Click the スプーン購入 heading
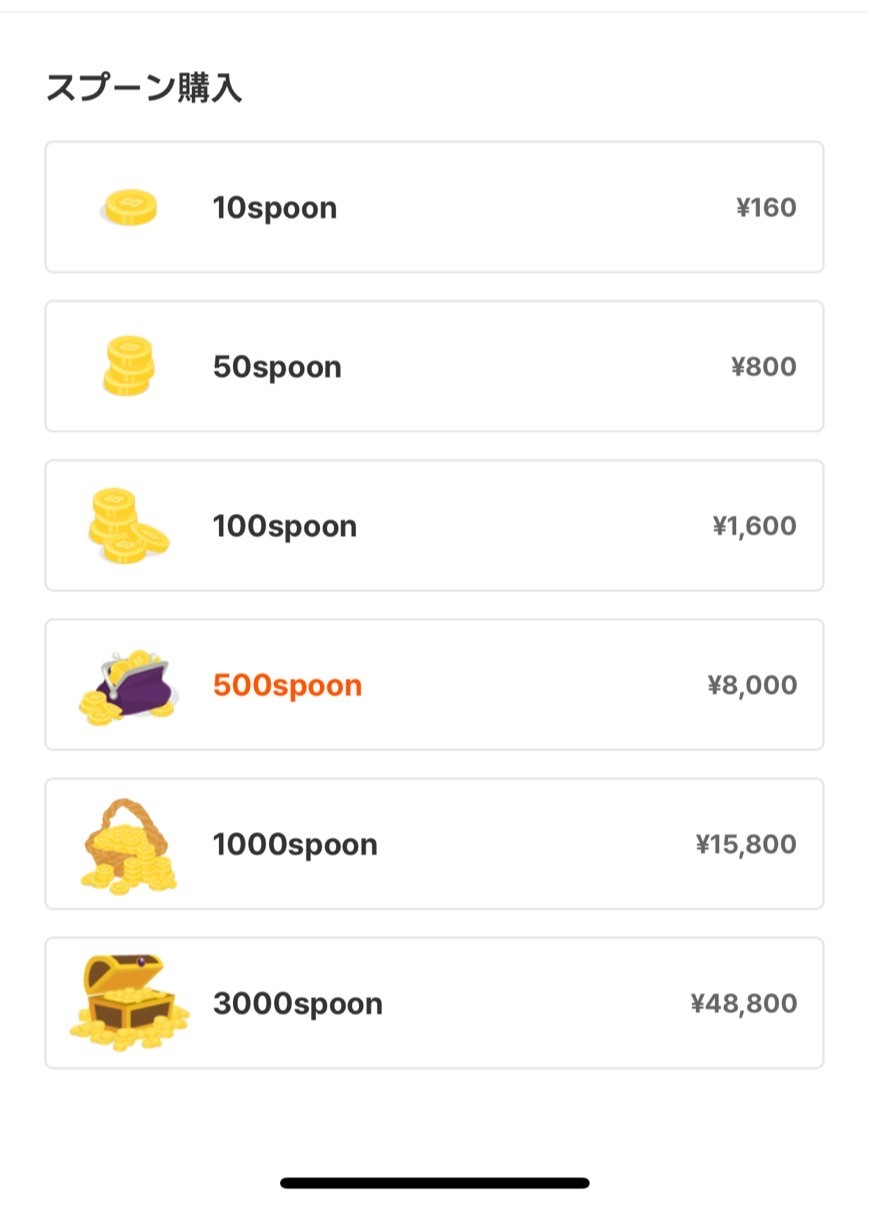This screenshot has width=869, height=1207. (146, 88)
